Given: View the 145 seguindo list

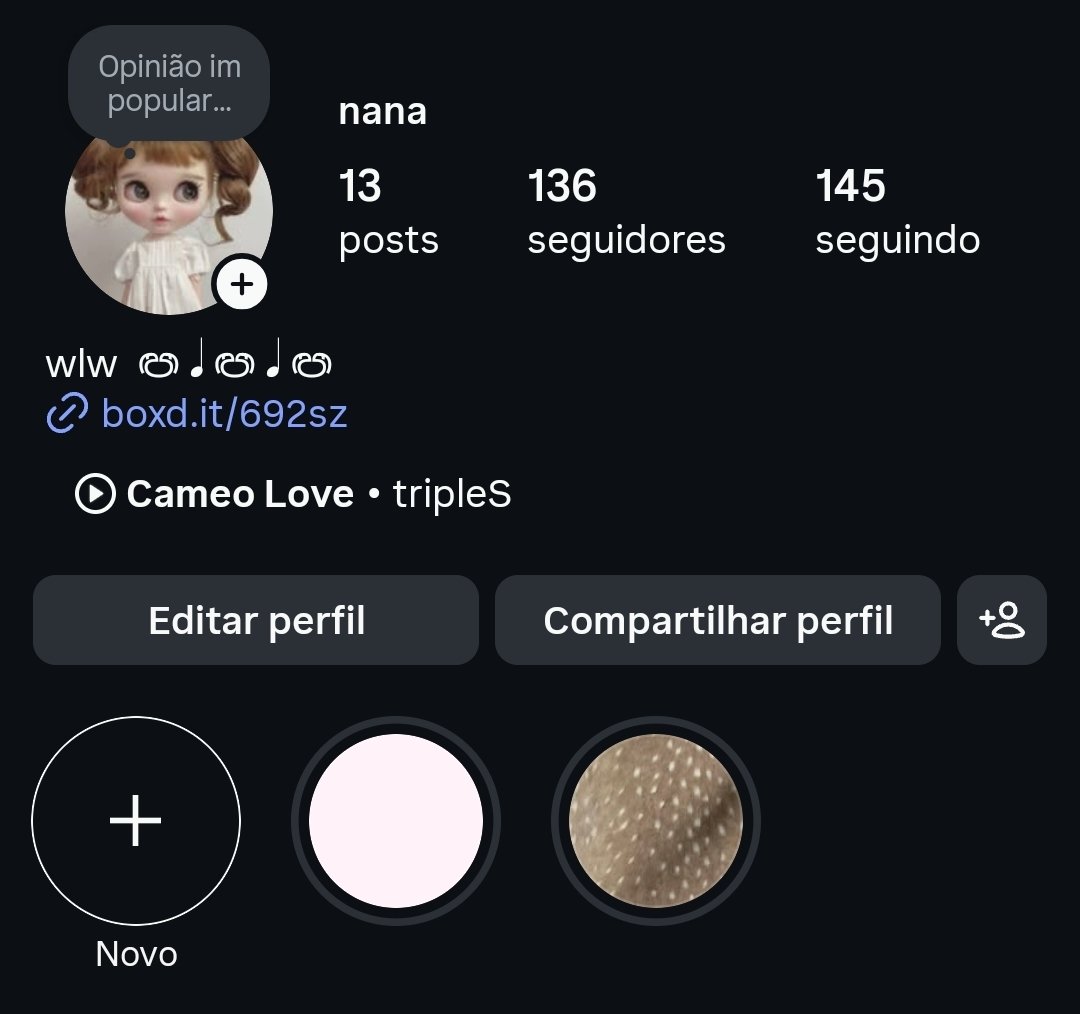Looking at the screenshot, I should [x=897, y=212].
